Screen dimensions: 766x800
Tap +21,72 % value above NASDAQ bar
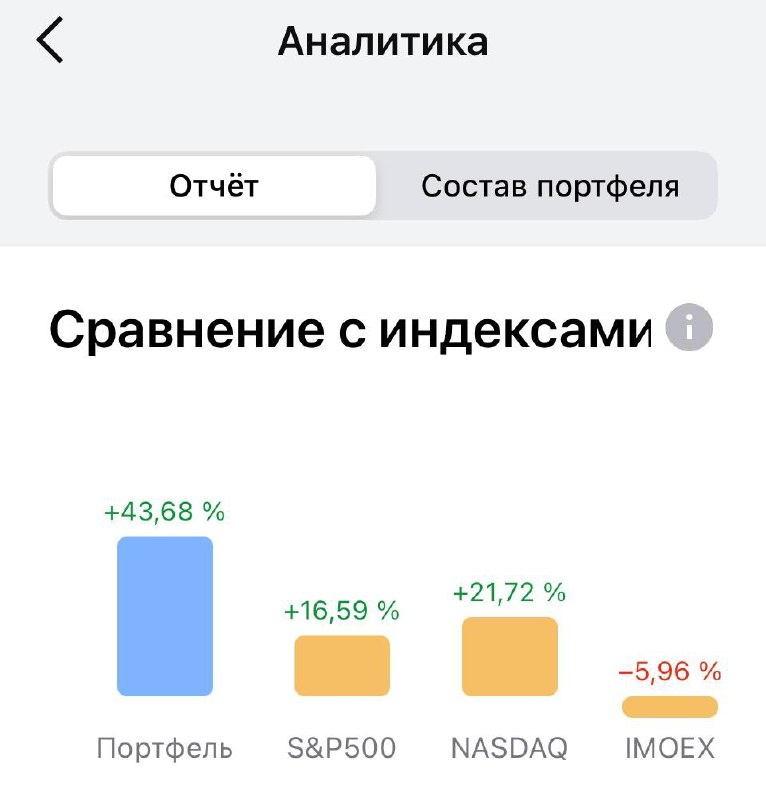511,592
